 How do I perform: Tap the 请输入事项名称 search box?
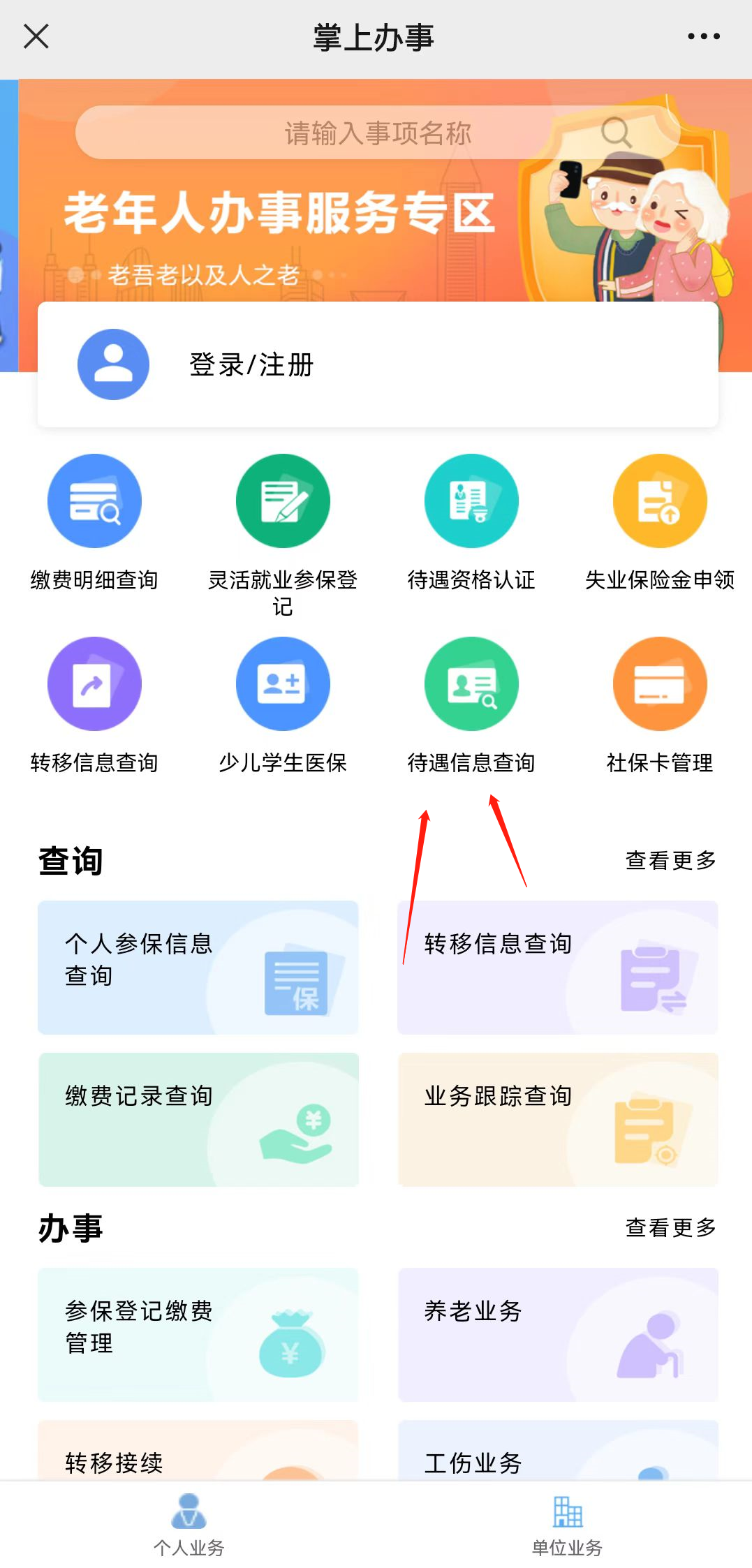click(x=377, y=133)
